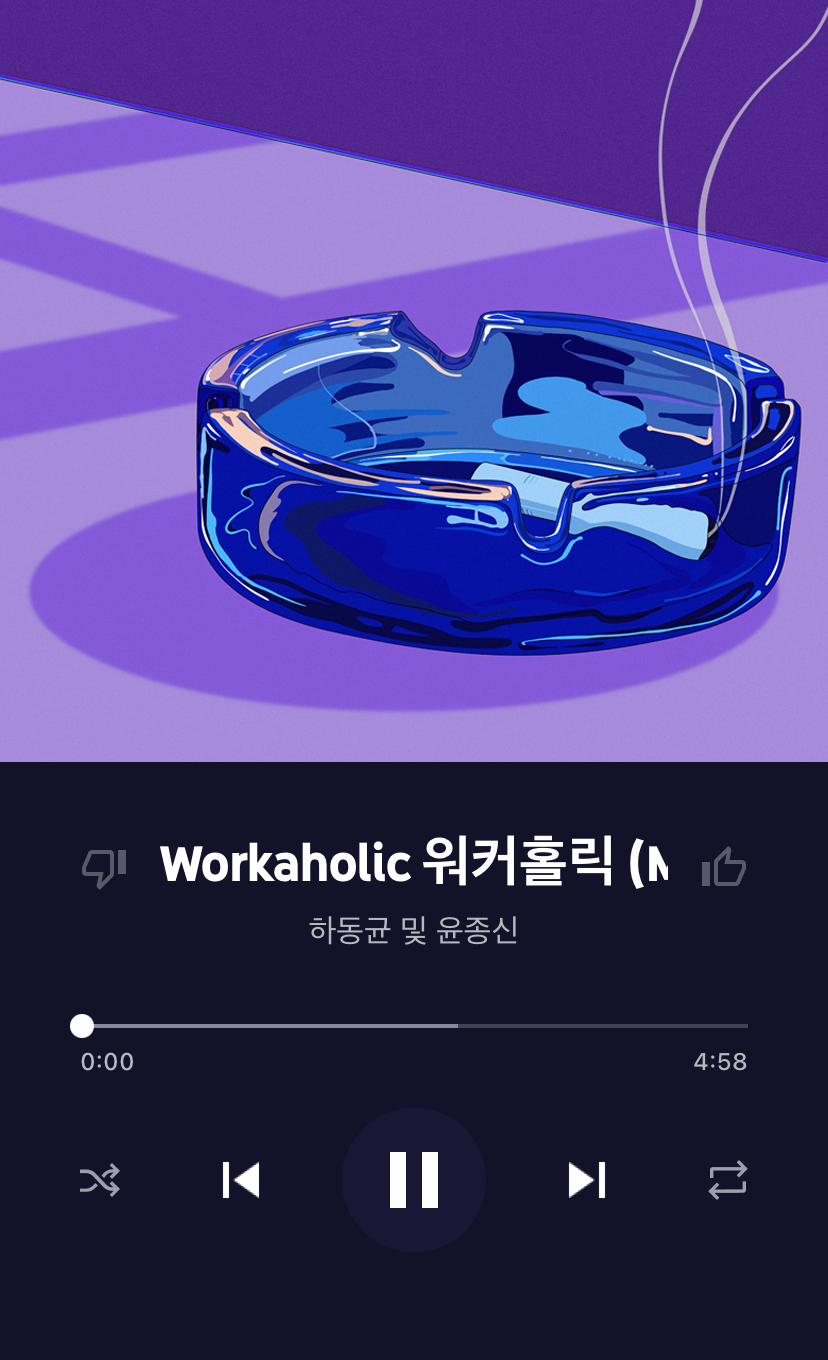Skip to the next track
The height and width of the screenshot is (1360, 828).
587,1180
